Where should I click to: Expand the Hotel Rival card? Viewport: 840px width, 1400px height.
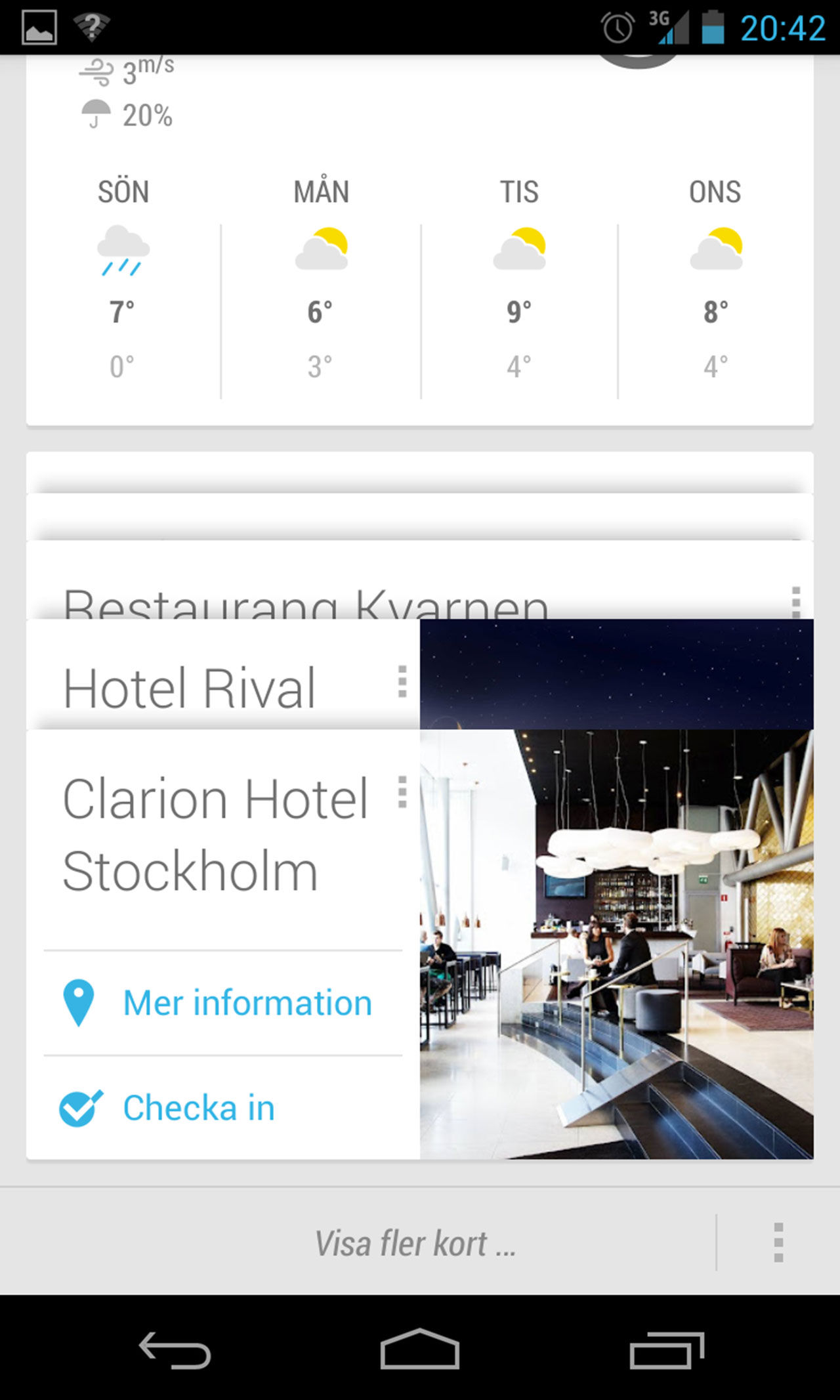190,687
